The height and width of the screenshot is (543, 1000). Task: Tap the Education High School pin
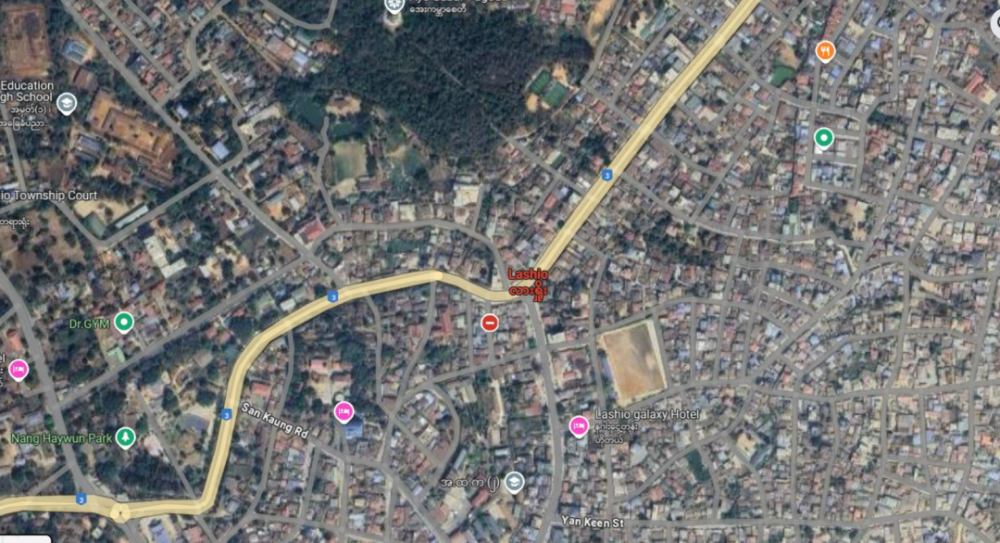pos(66,103)
